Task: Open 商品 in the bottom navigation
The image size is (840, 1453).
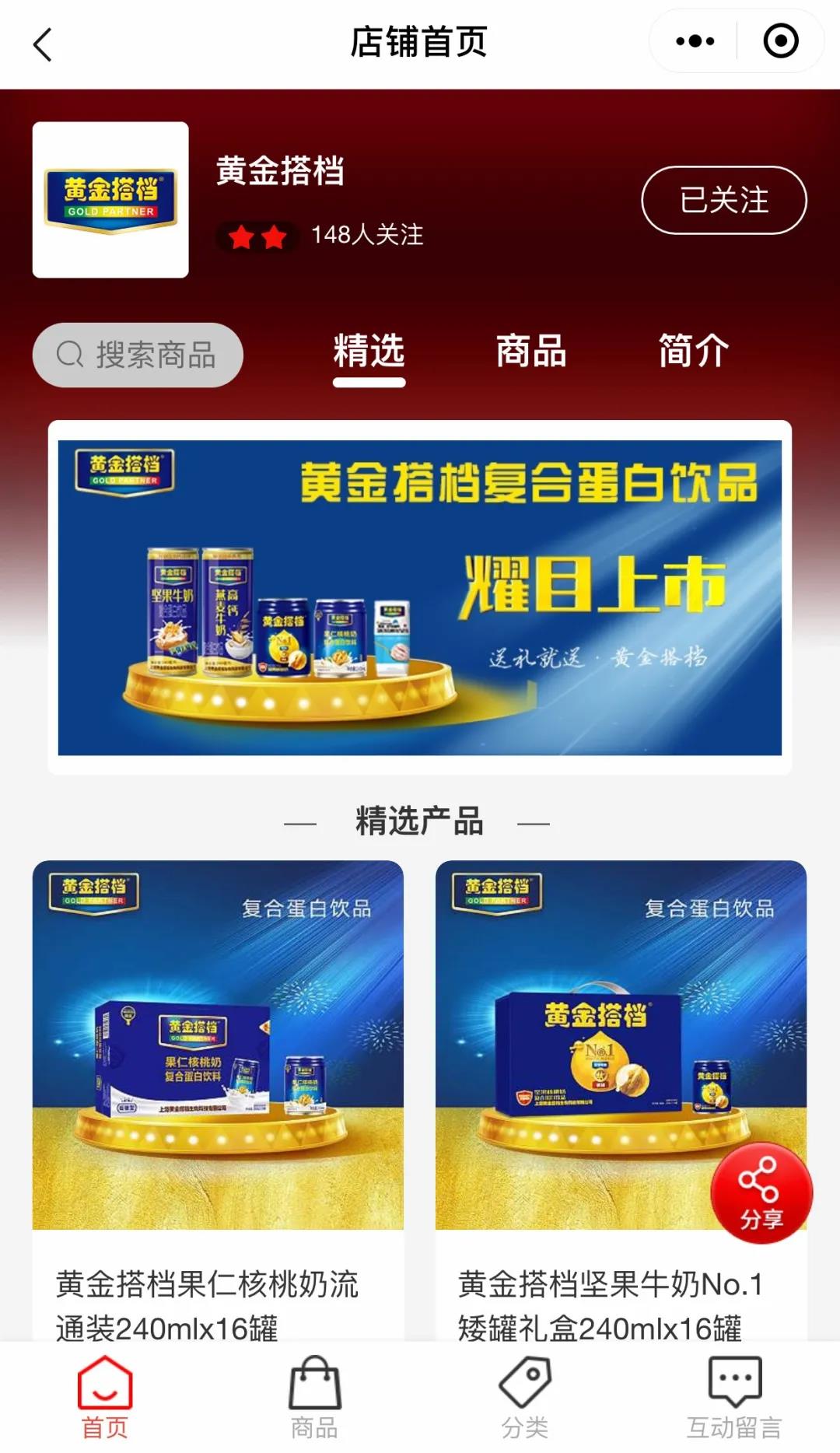Action: pyautogui.click(x=314, y=1397)
